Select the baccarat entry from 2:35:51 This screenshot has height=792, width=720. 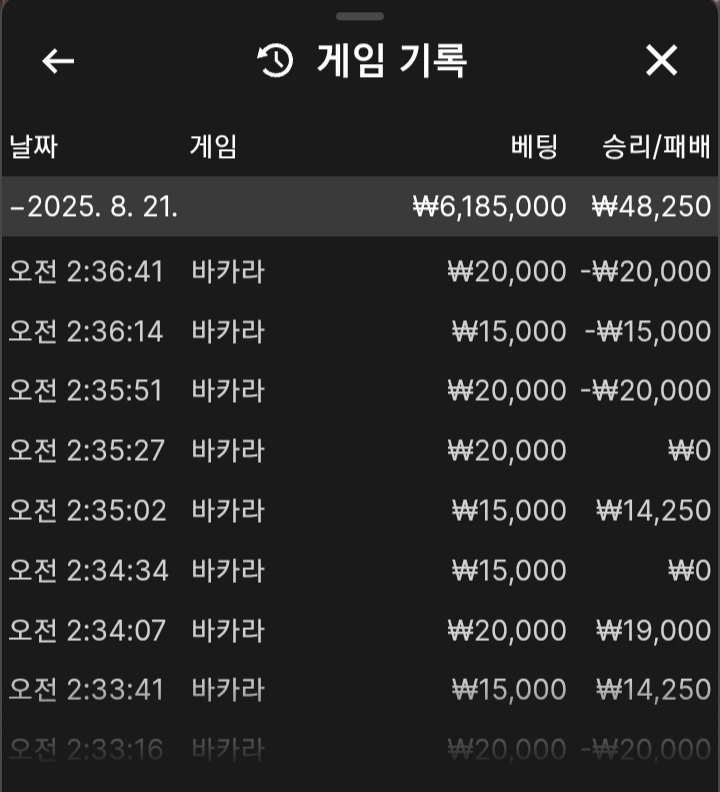pyautogui.click(x=359, y=391)
